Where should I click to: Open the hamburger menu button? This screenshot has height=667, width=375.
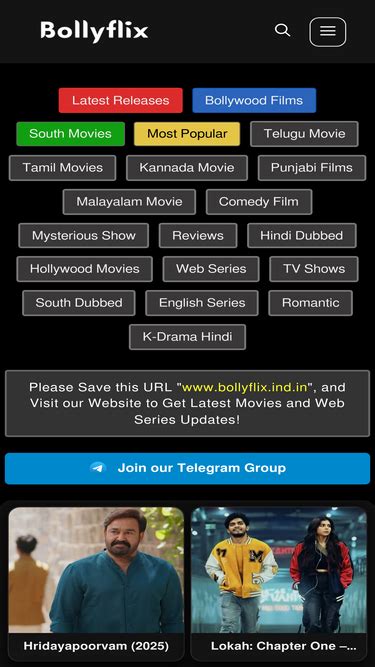coord(327,32)
